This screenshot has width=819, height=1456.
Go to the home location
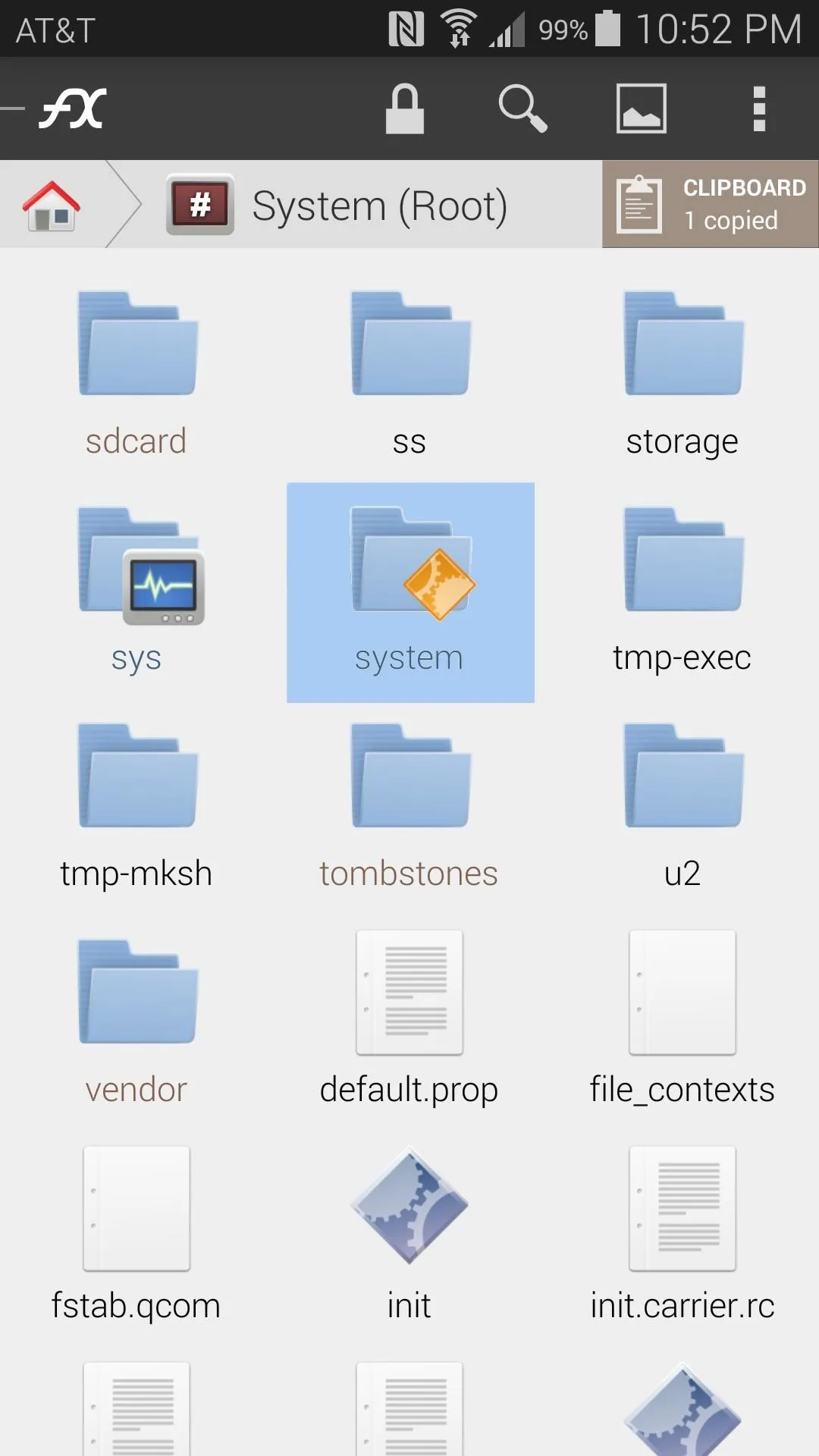coord(51,206)
